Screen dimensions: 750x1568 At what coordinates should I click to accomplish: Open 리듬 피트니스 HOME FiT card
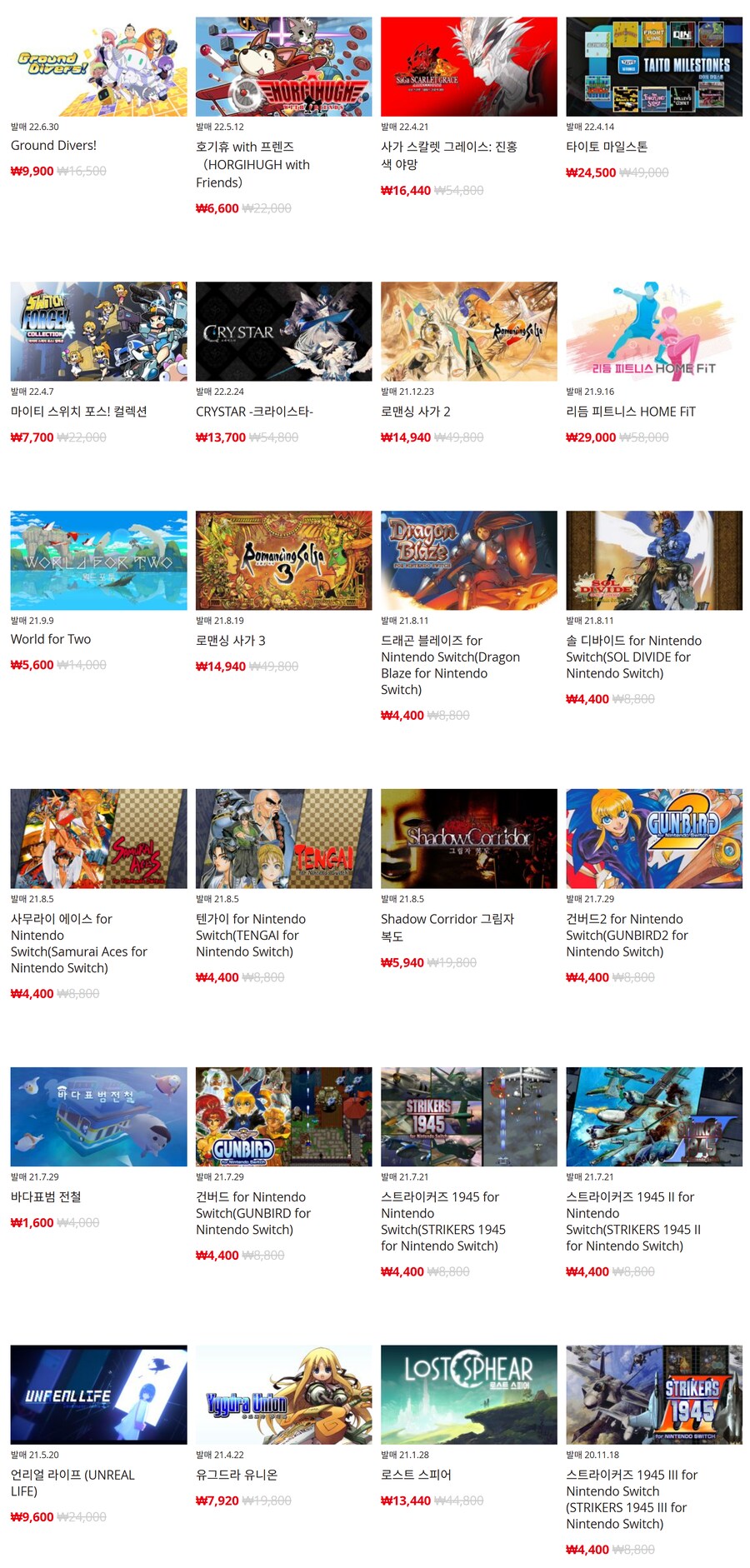click(653, 331)
